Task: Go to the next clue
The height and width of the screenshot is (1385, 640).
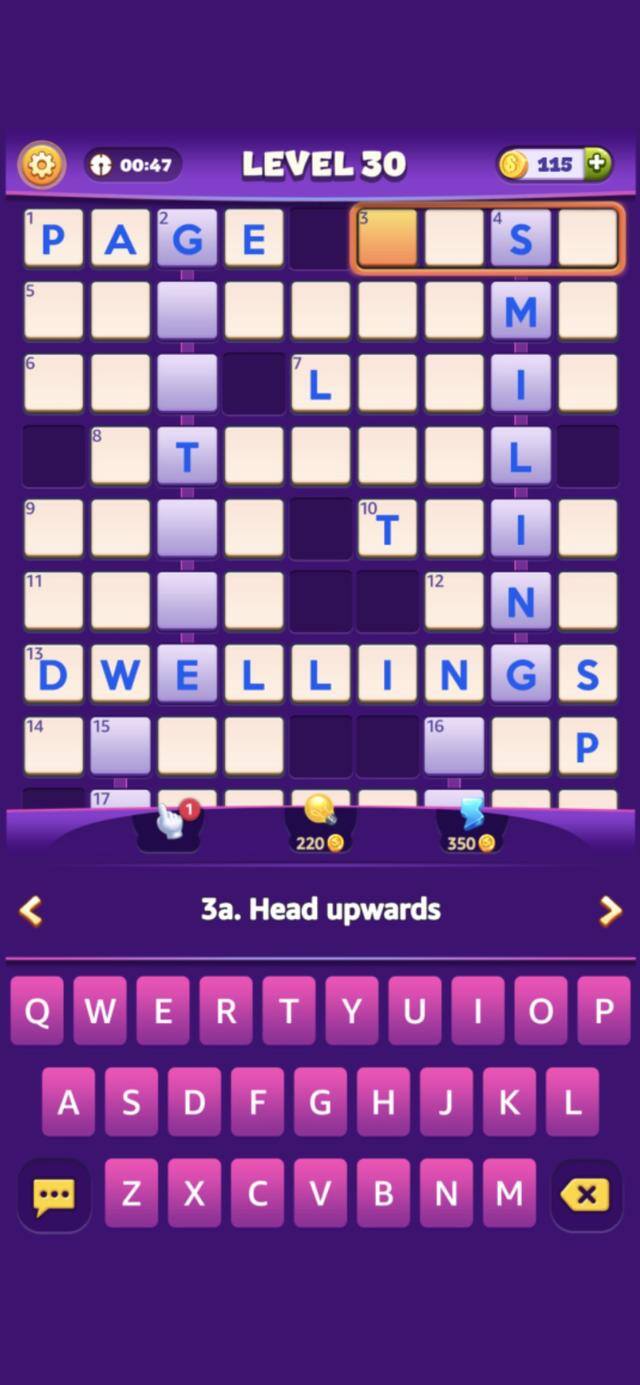Action: point(609,910)
